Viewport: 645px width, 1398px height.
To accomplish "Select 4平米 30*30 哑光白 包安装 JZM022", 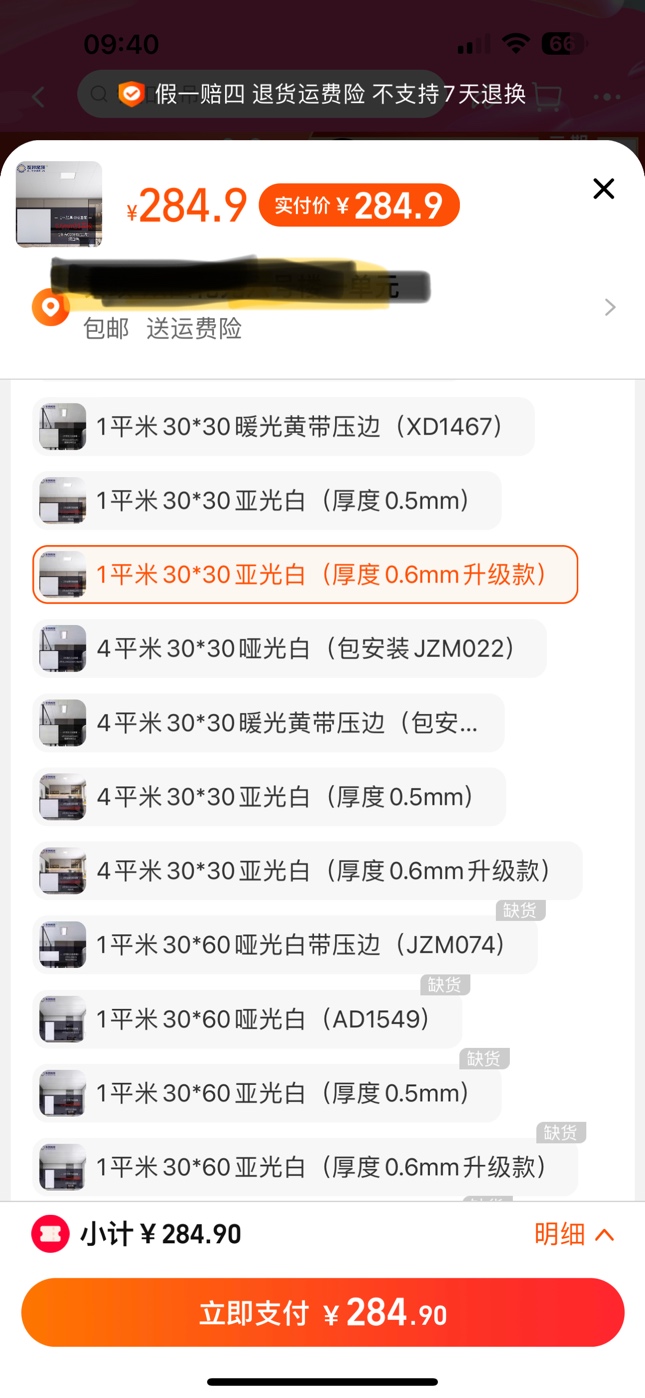I will (x=289, y=649).
